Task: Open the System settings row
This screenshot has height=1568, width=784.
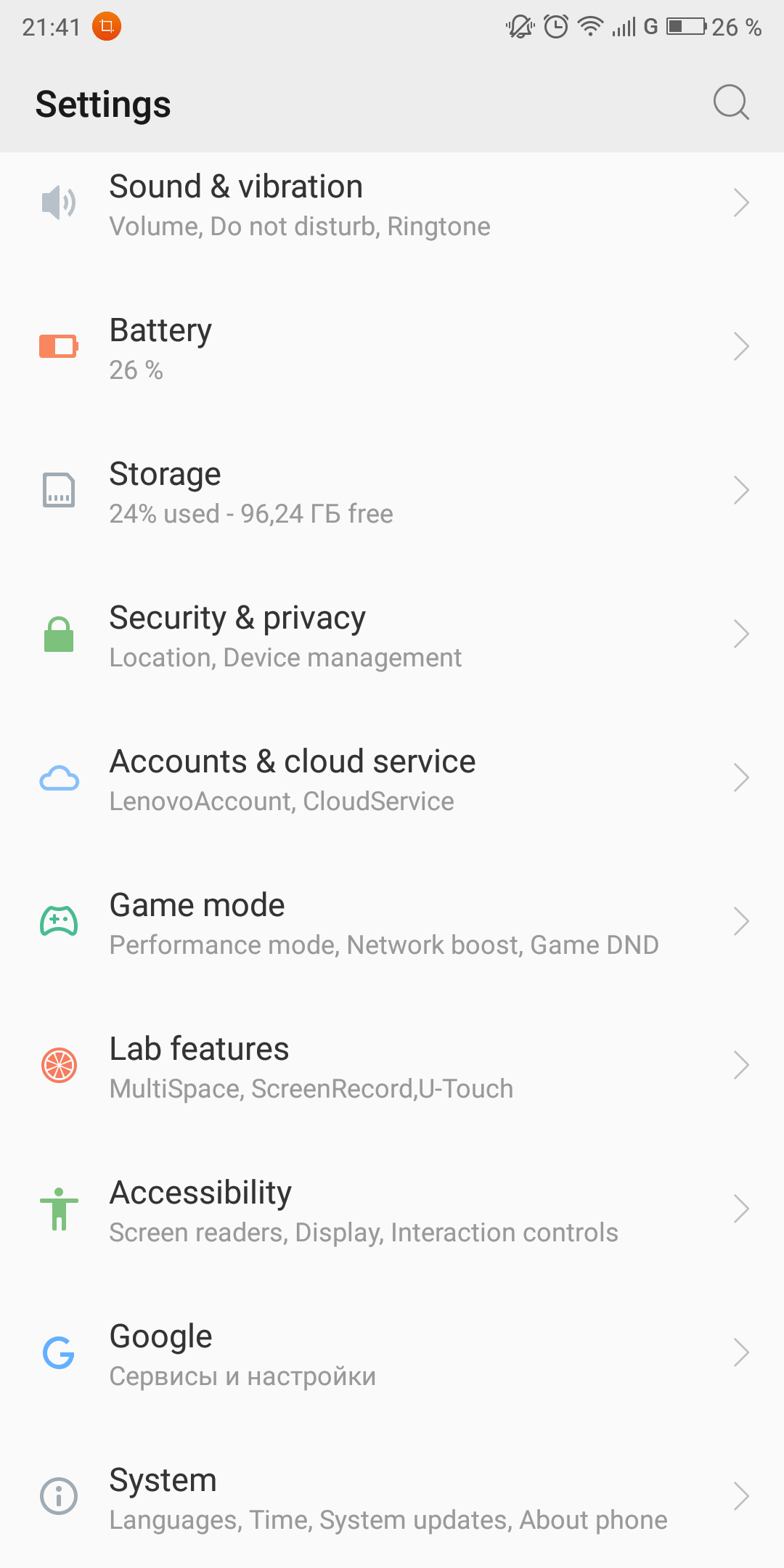Action: coord(392,1497)
